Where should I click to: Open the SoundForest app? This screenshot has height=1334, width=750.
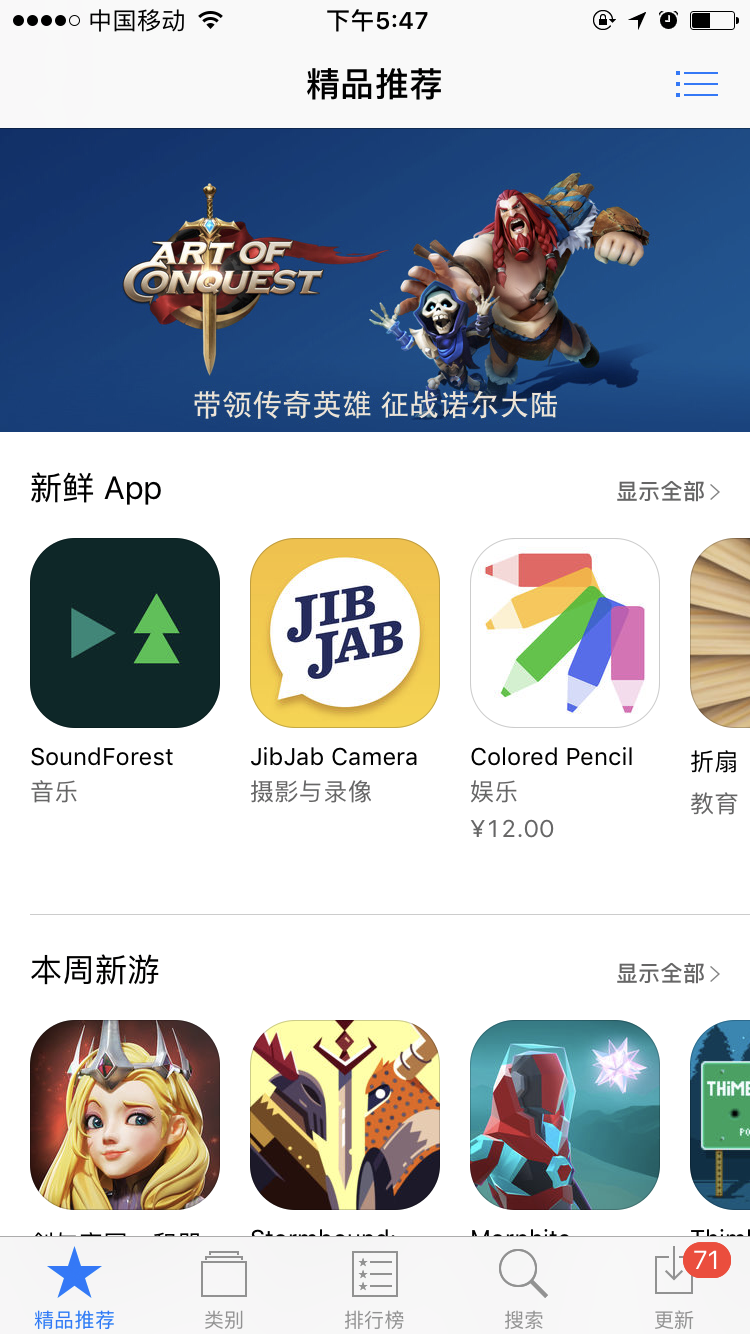[125, 633]
